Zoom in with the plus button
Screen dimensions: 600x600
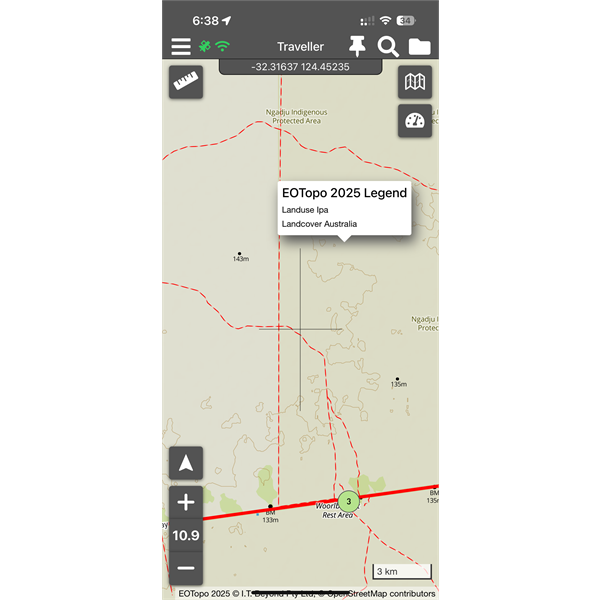pos(186,502)
